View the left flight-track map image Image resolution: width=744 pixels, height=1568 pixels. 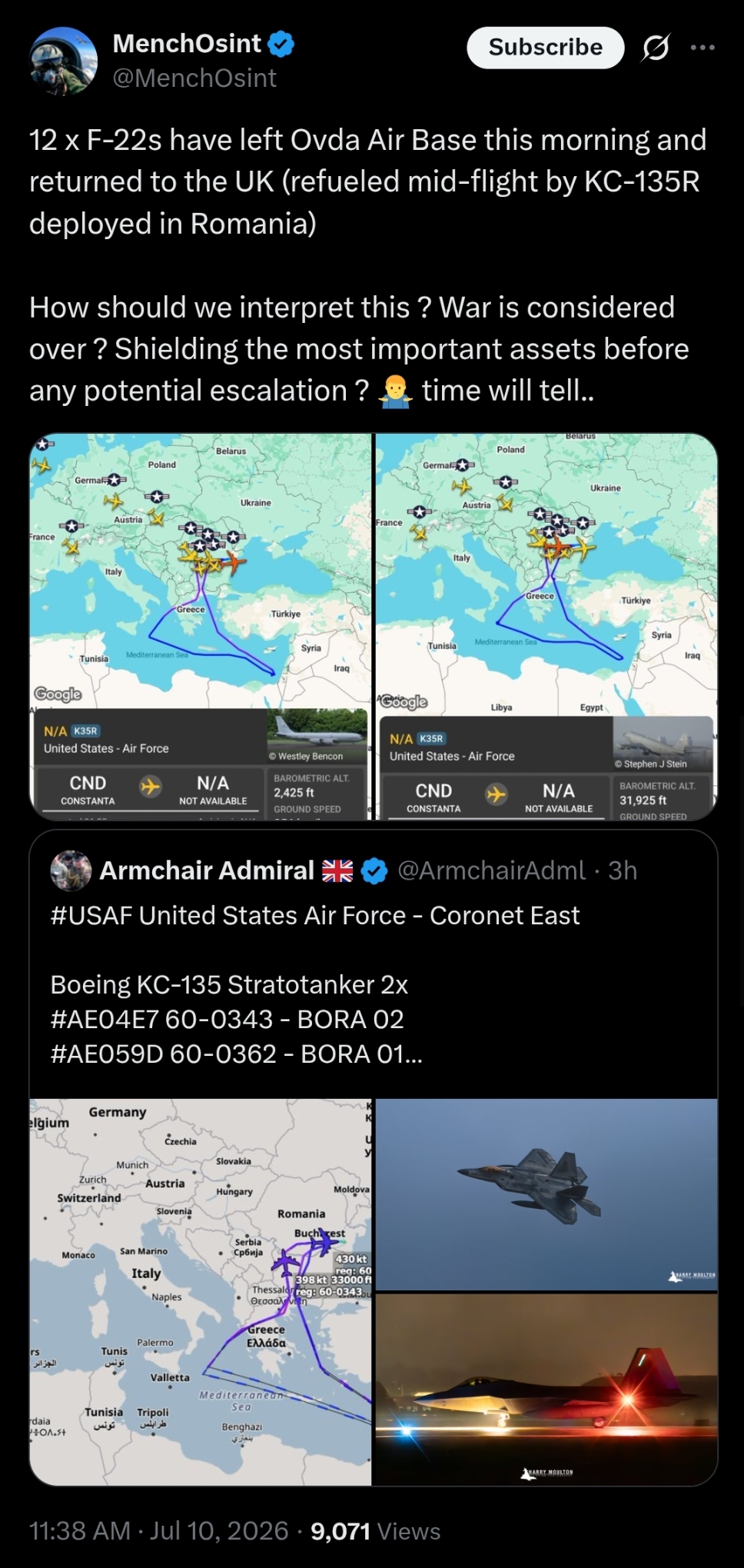[x=201, y=626]
